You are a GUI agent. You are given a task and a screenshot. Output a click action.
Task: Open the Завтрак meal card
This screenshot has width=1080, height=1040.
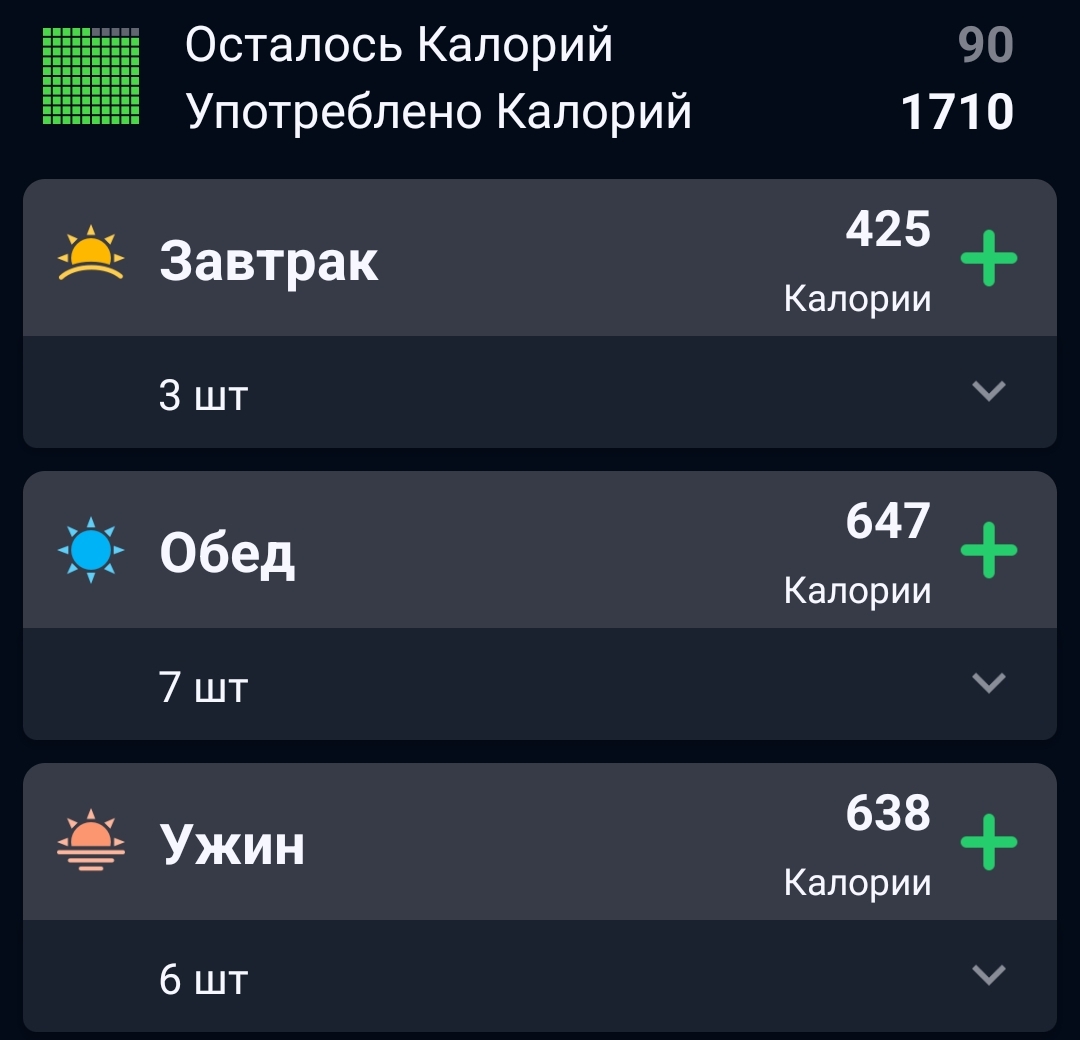(270, 260)
